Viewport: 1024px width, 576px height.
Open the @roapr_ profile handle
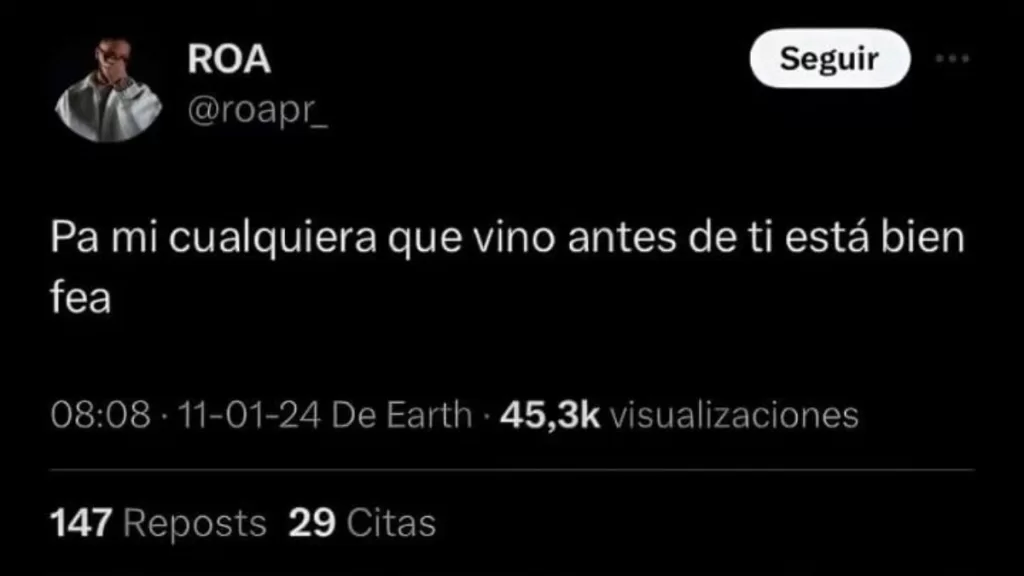[257, 114]
